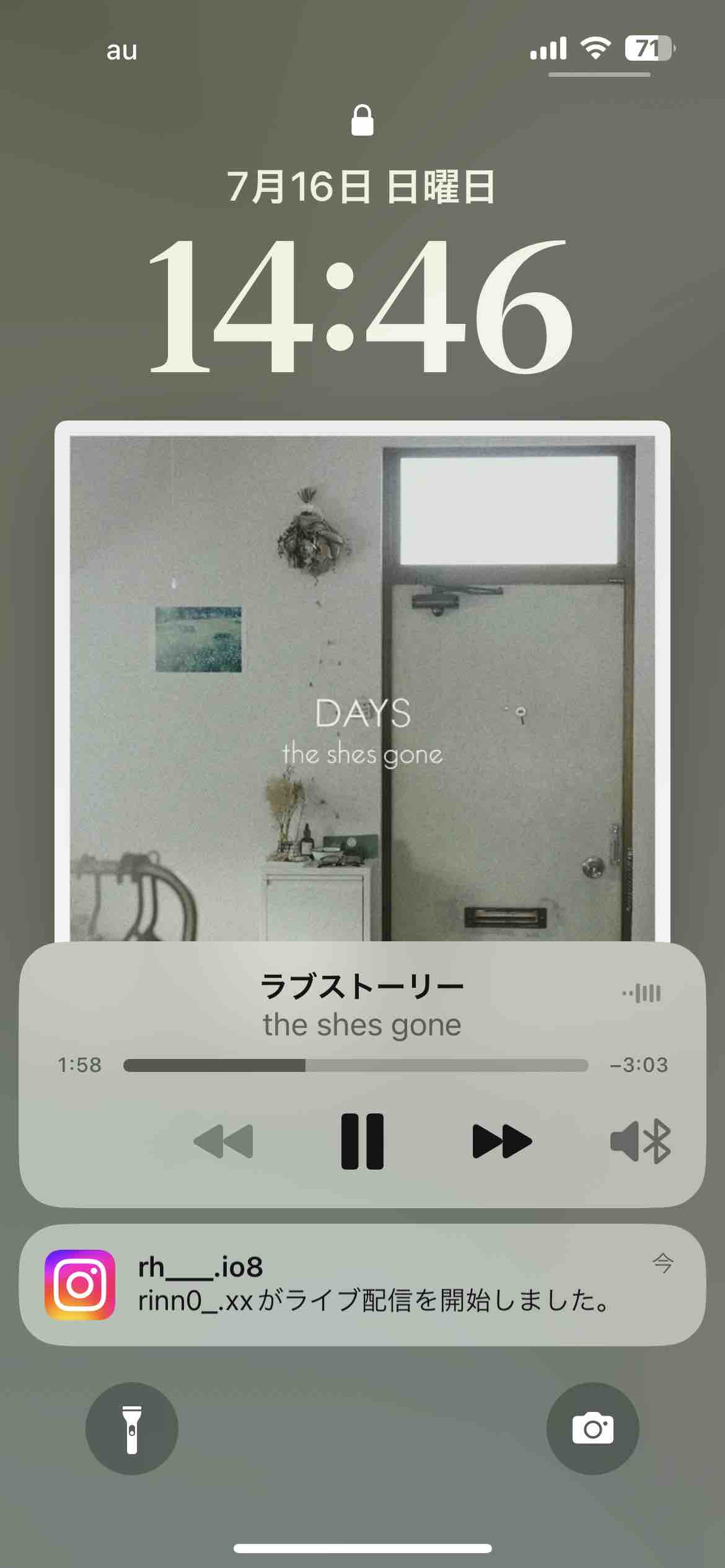The height and width of the screenshot is (1568, 725).
Task: Open the DAYS album artwork
Action: click(362, 681)
